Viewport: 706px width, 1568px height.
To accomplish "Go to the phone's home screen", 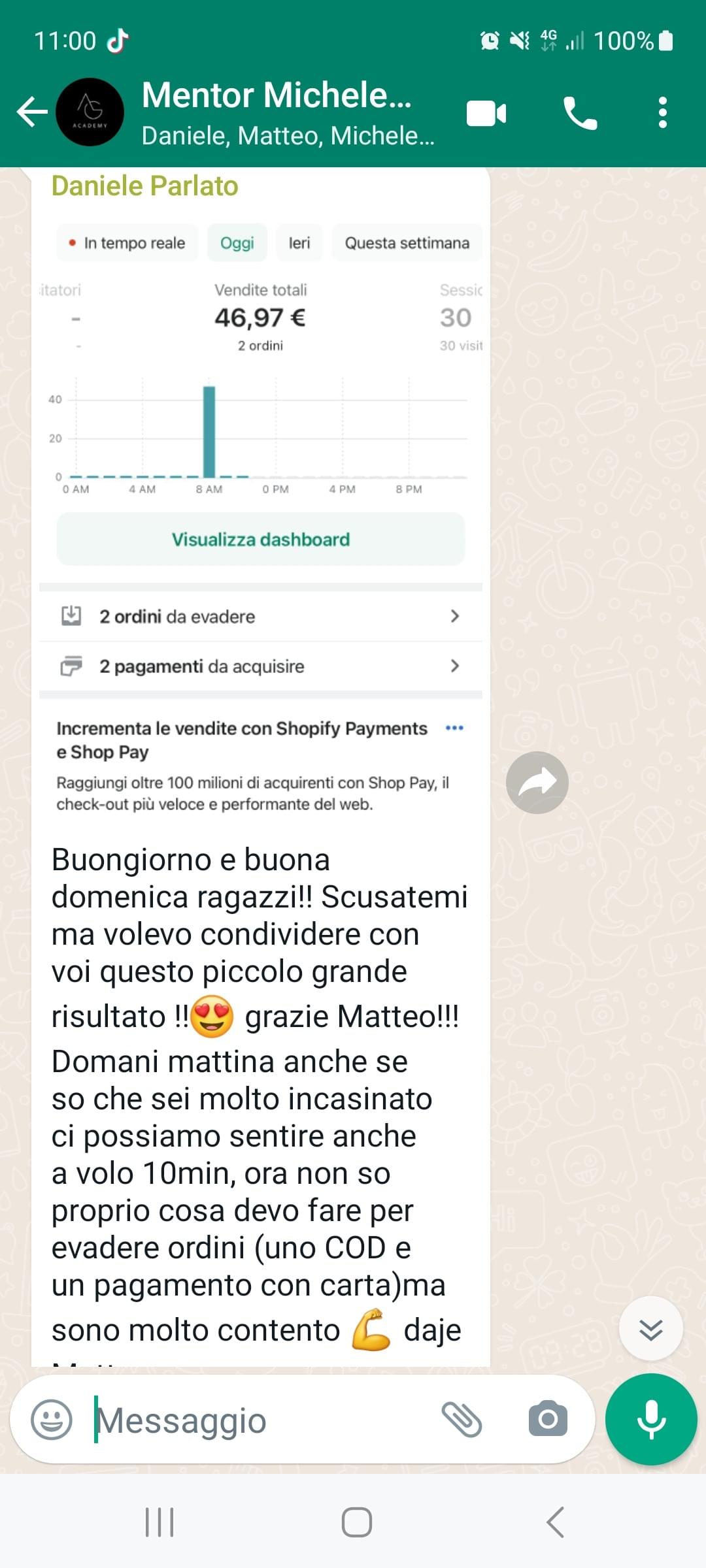I will point(356,1522).
